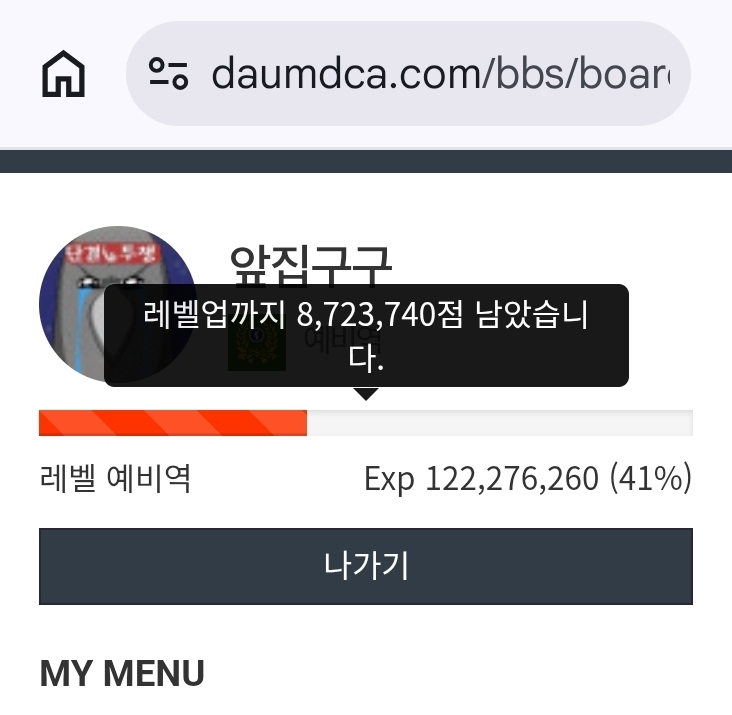Tap the 나가기 button

(366, 566)
